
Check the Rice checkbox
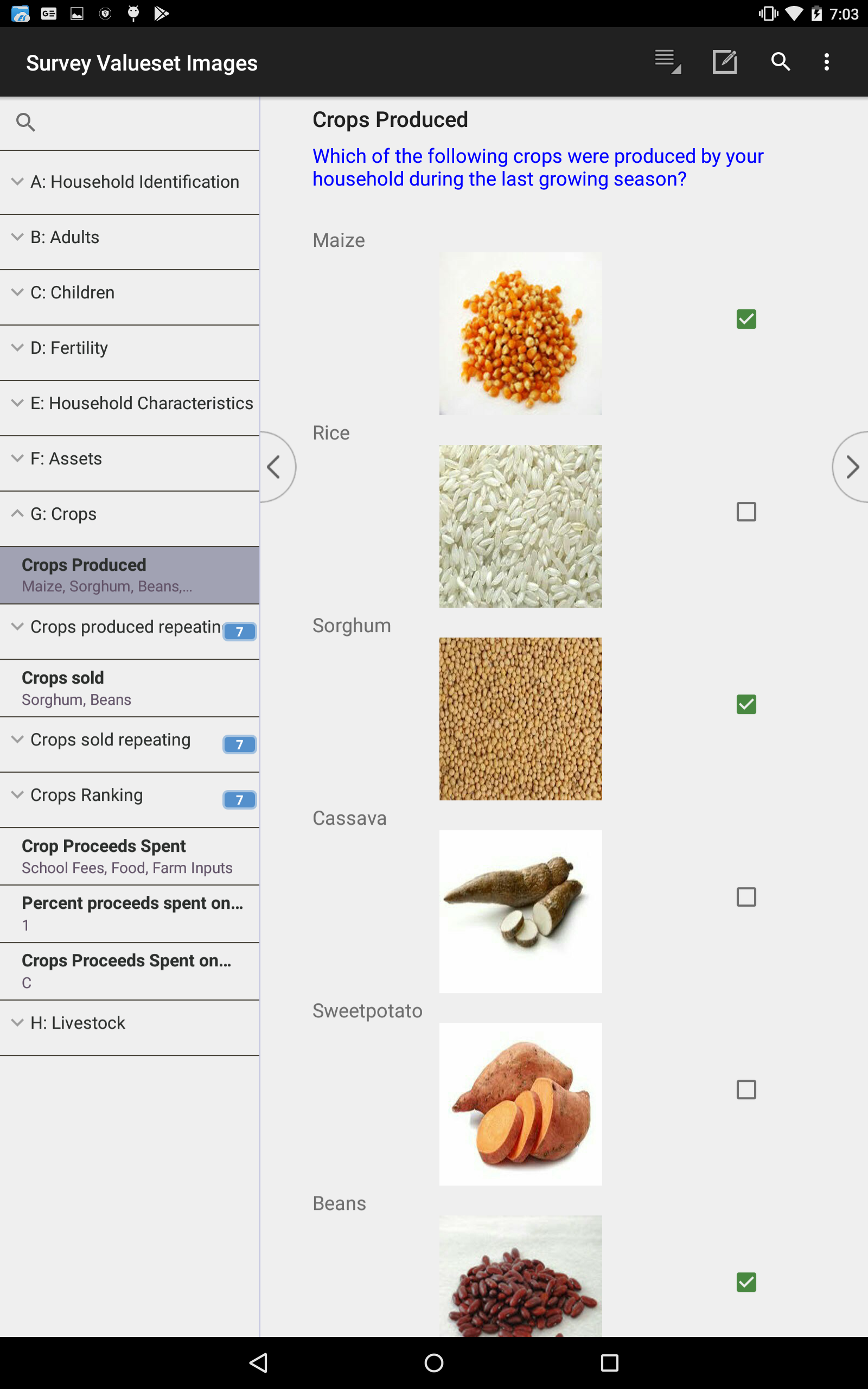tap(746, 512)
